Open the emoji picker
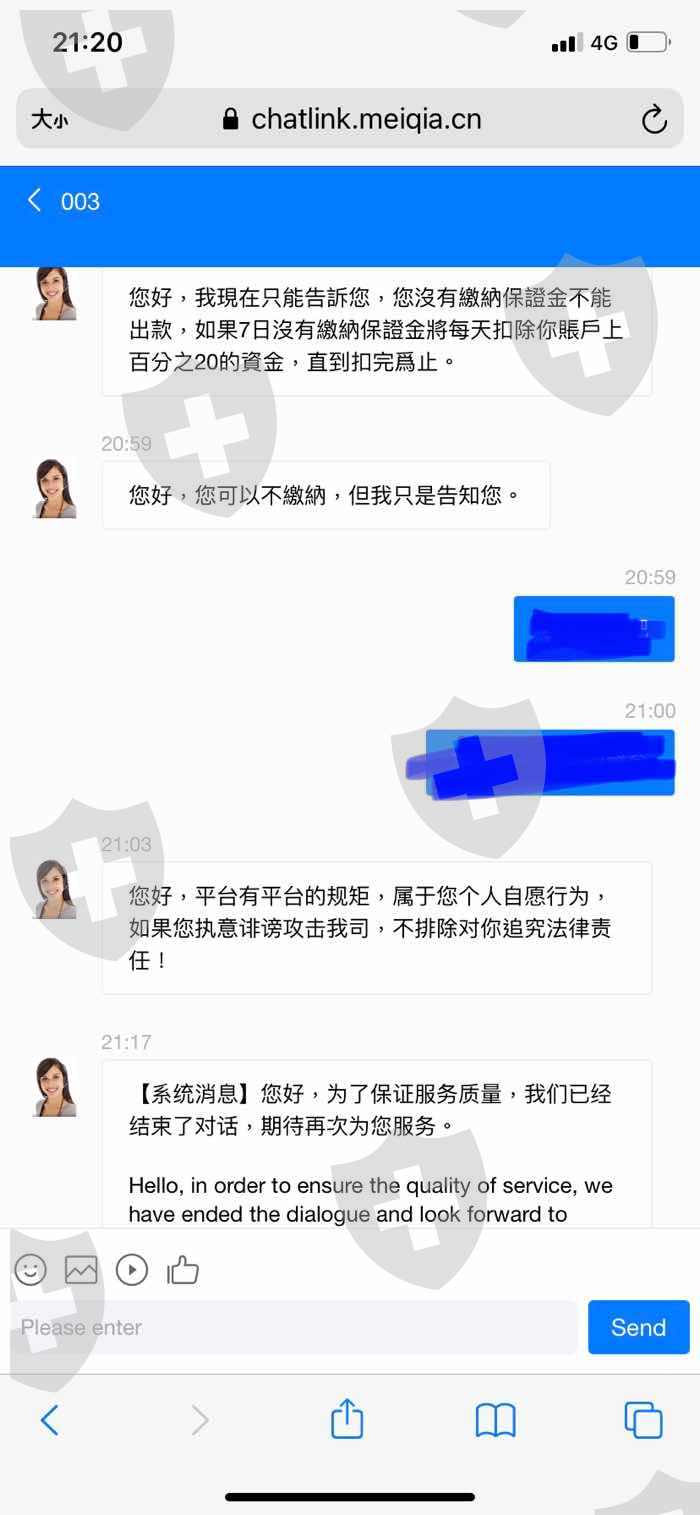 (30, 1270)
